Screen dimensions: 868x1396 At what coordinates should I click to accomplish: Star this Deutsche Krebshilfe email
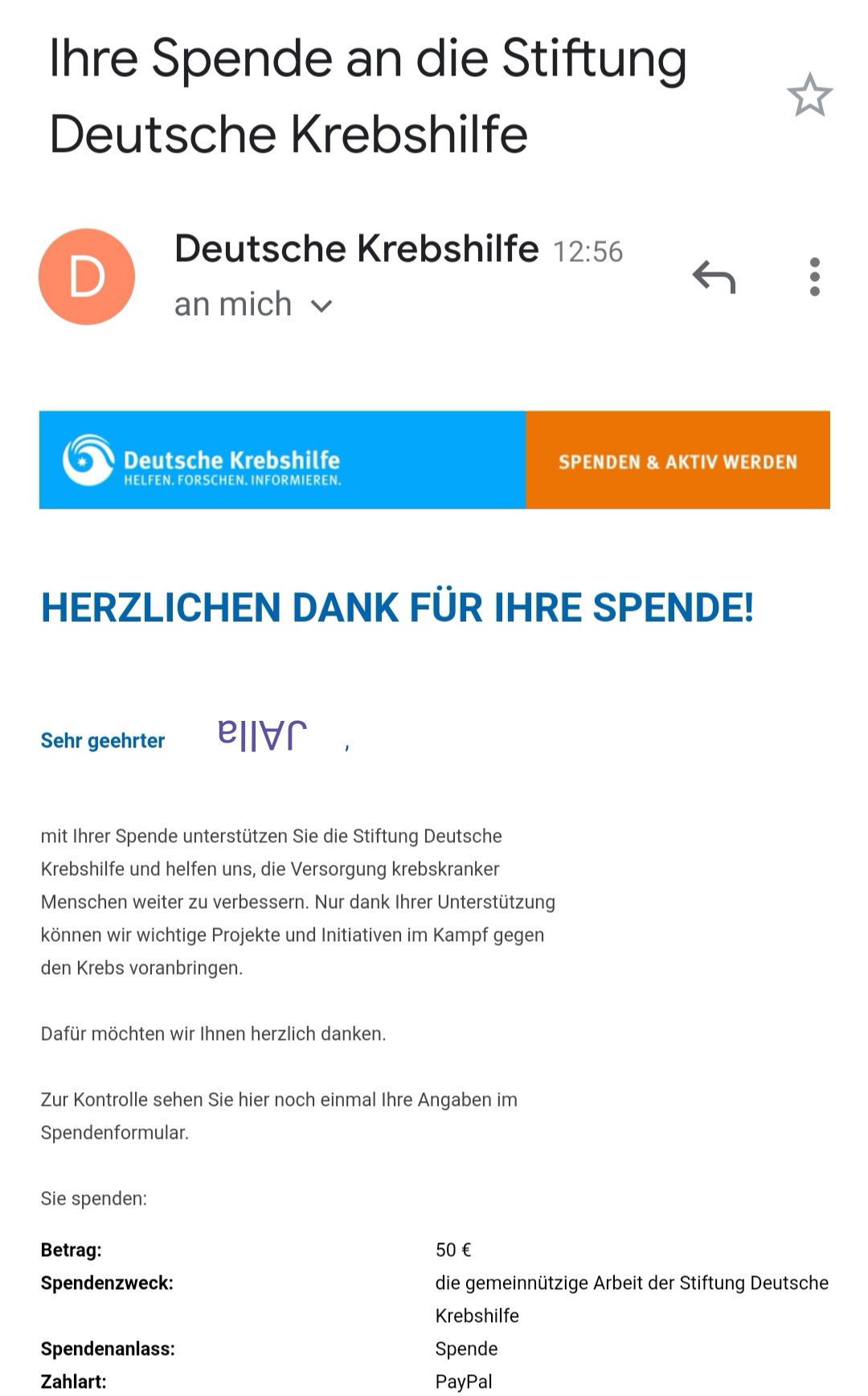[809, 95]
